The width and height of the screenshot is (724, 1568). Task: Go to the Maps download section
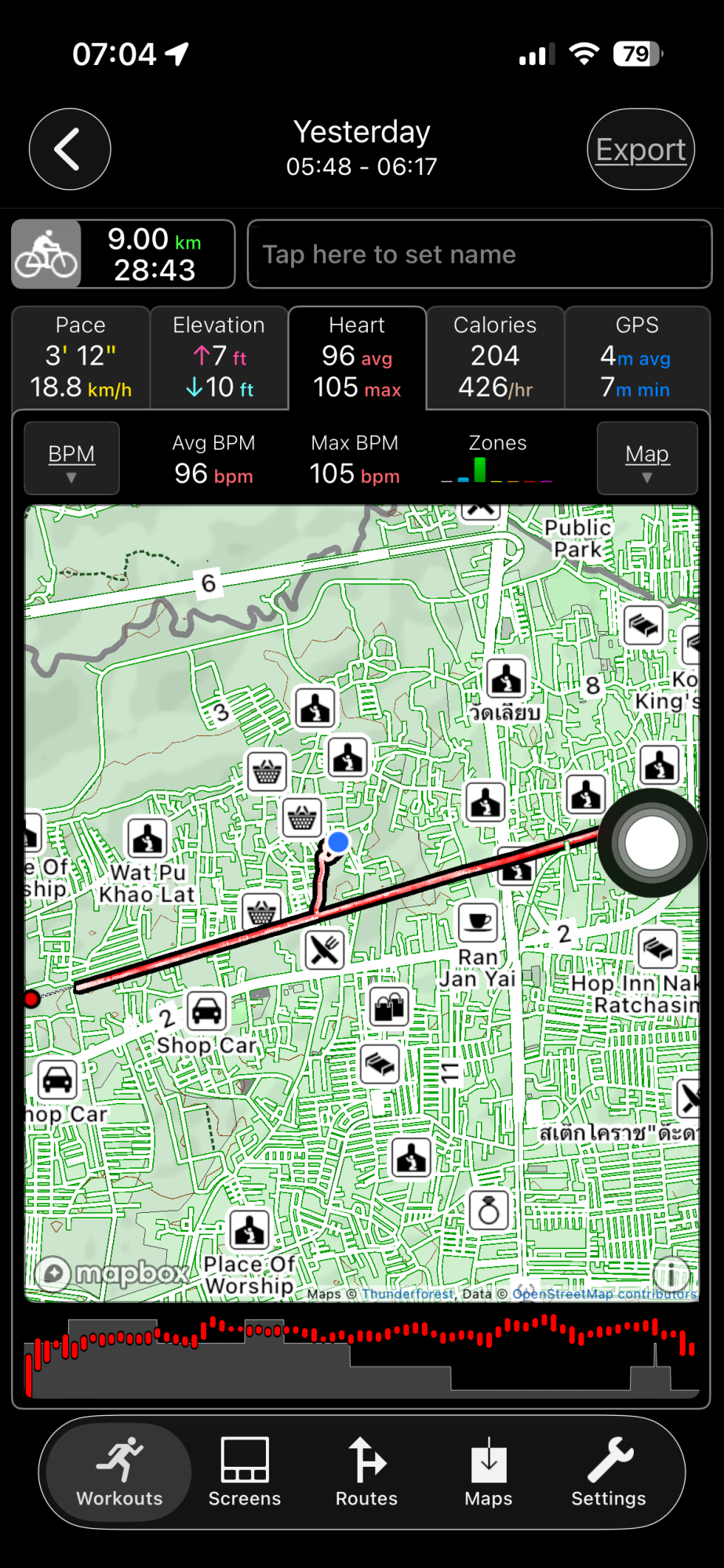pyautogui.click(x=488, y=1472)
